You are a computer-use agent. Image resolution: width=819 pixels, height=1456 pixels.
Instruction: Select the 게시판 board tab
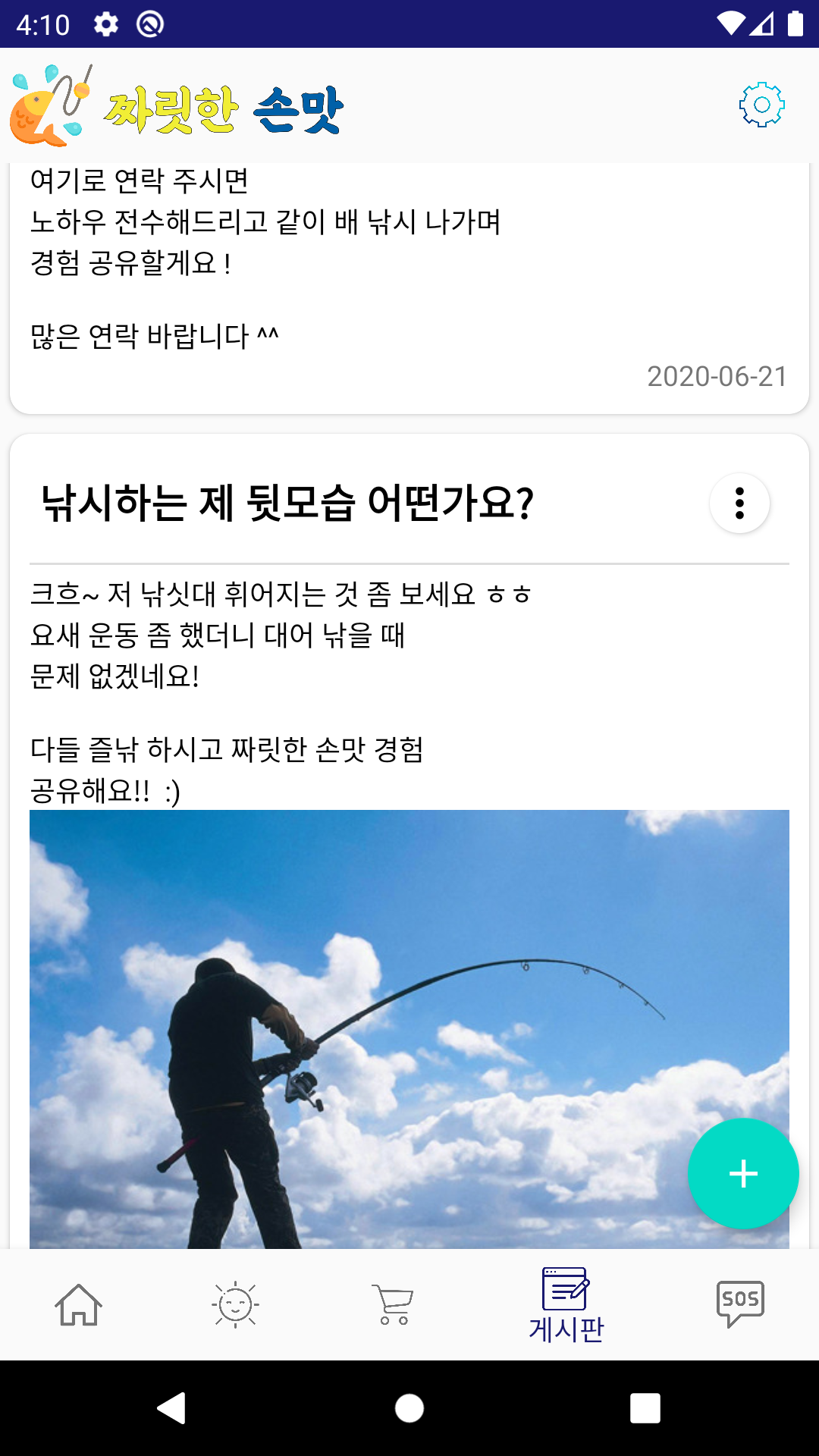(x=566, y=1305)
